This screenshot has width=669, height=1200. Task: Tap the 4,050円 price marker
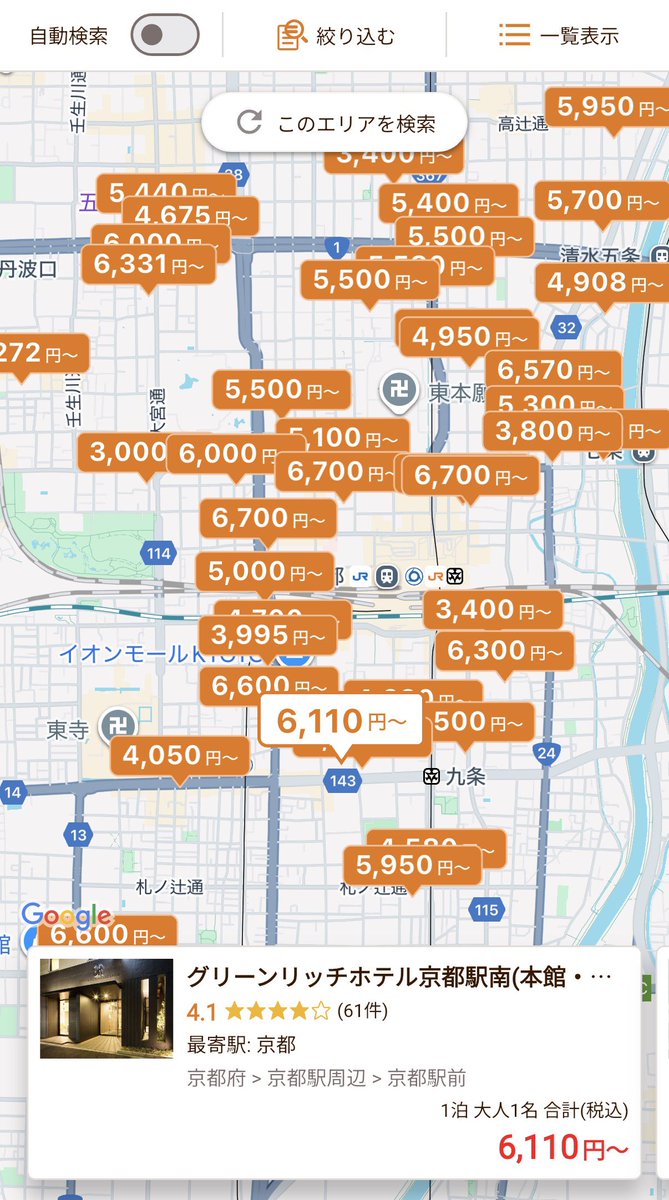(179, 757)
